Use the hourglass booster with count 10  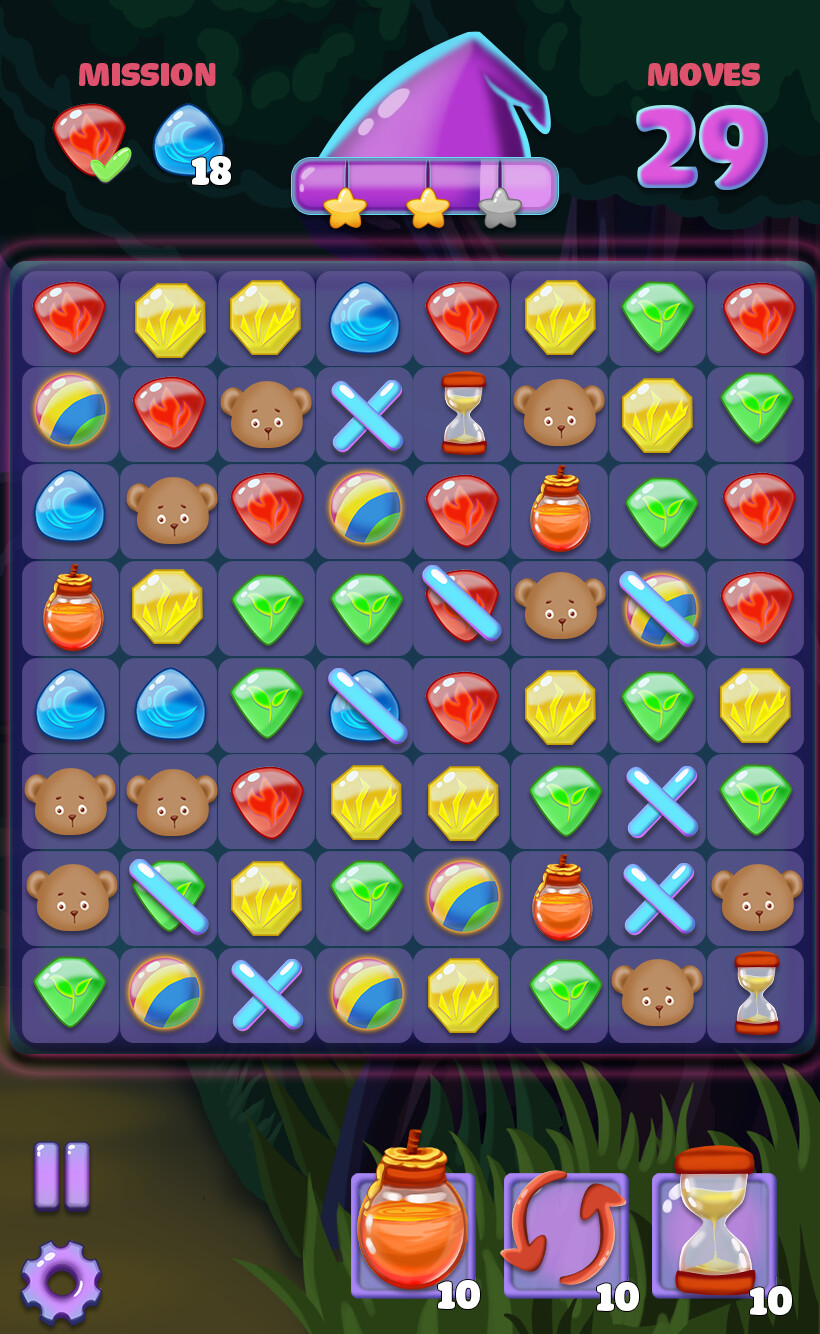pyautogui.click(x=714, y=1232)
